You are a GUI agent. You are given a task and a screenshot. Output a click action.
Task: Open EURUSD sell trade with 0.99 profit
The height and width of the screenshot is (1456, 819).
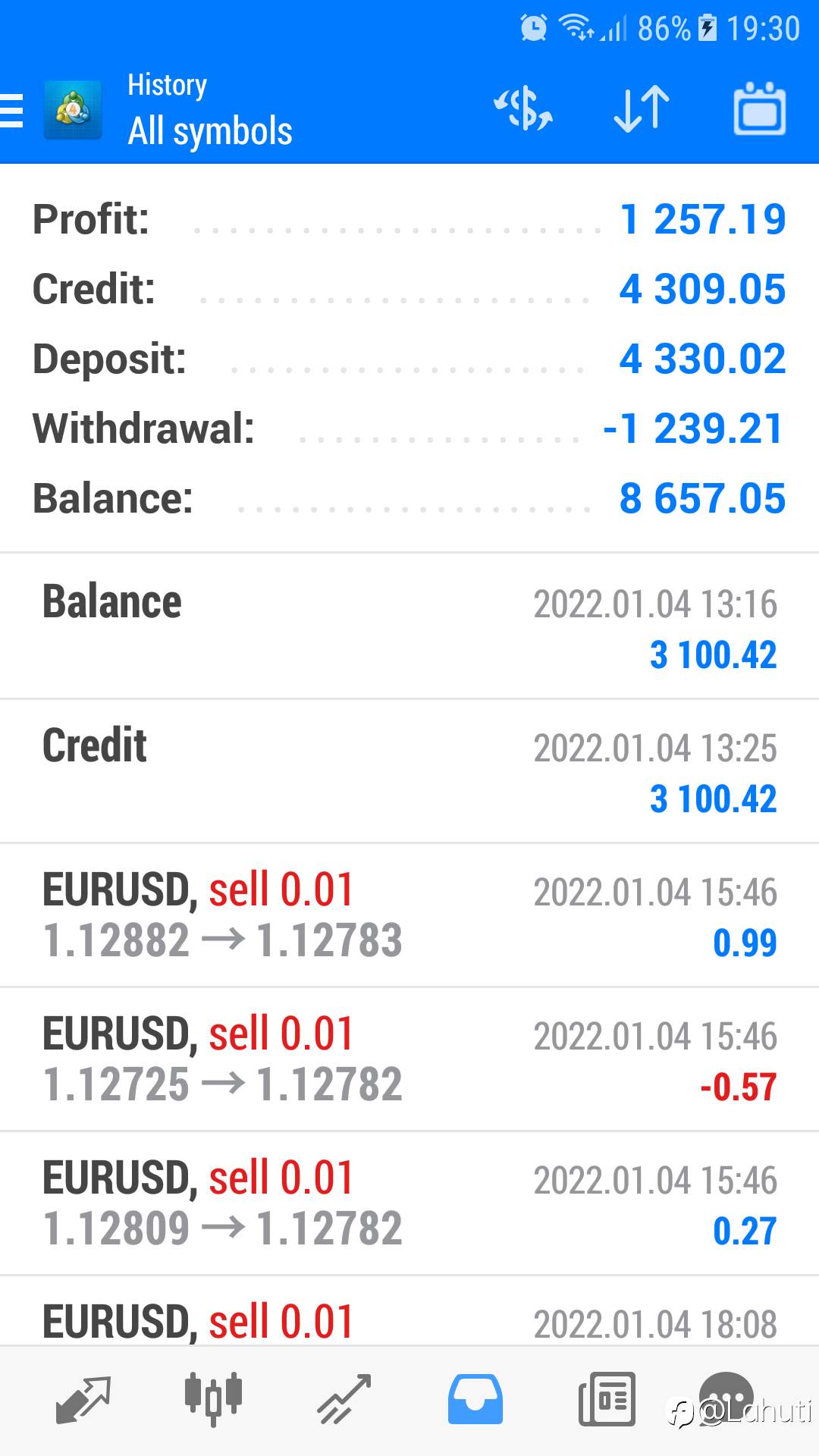tap(409, 915)
